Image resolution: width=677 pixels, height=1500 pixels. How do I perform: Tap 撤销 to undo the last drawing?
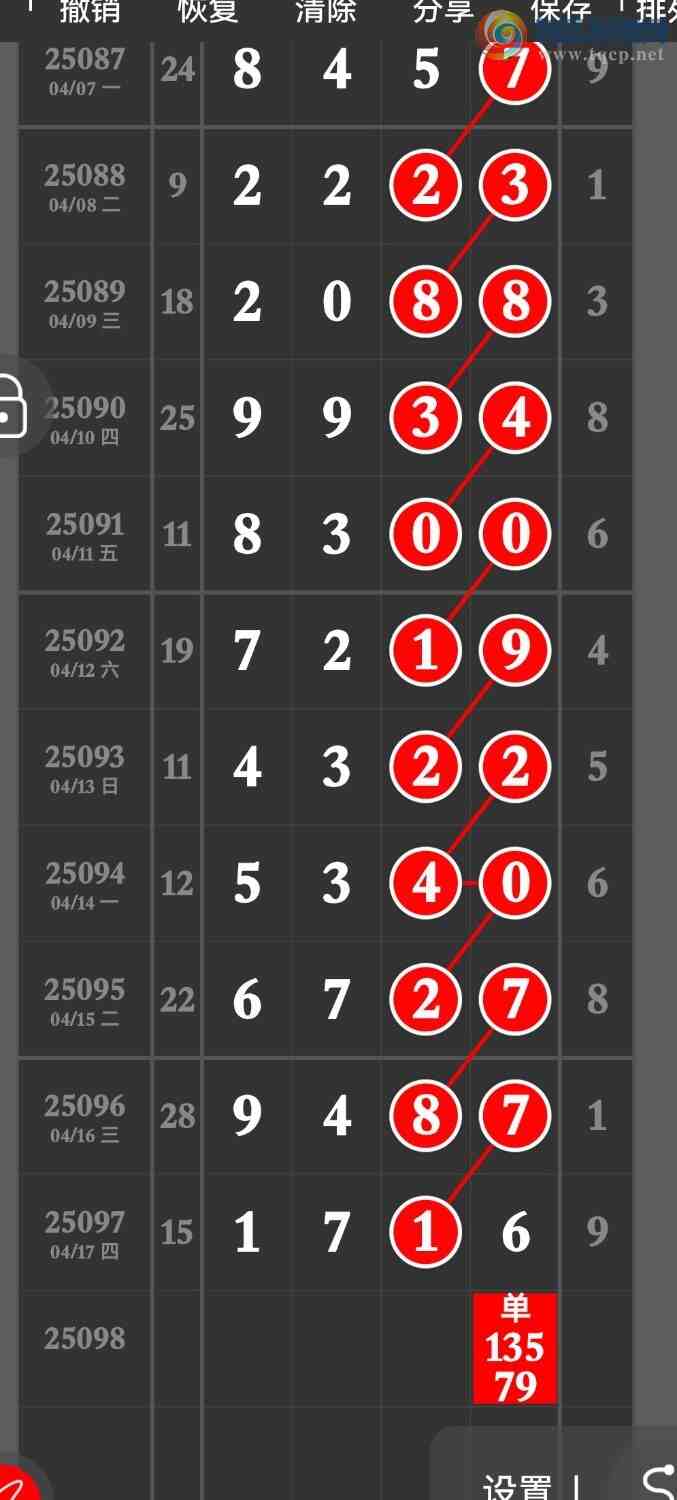90,10
